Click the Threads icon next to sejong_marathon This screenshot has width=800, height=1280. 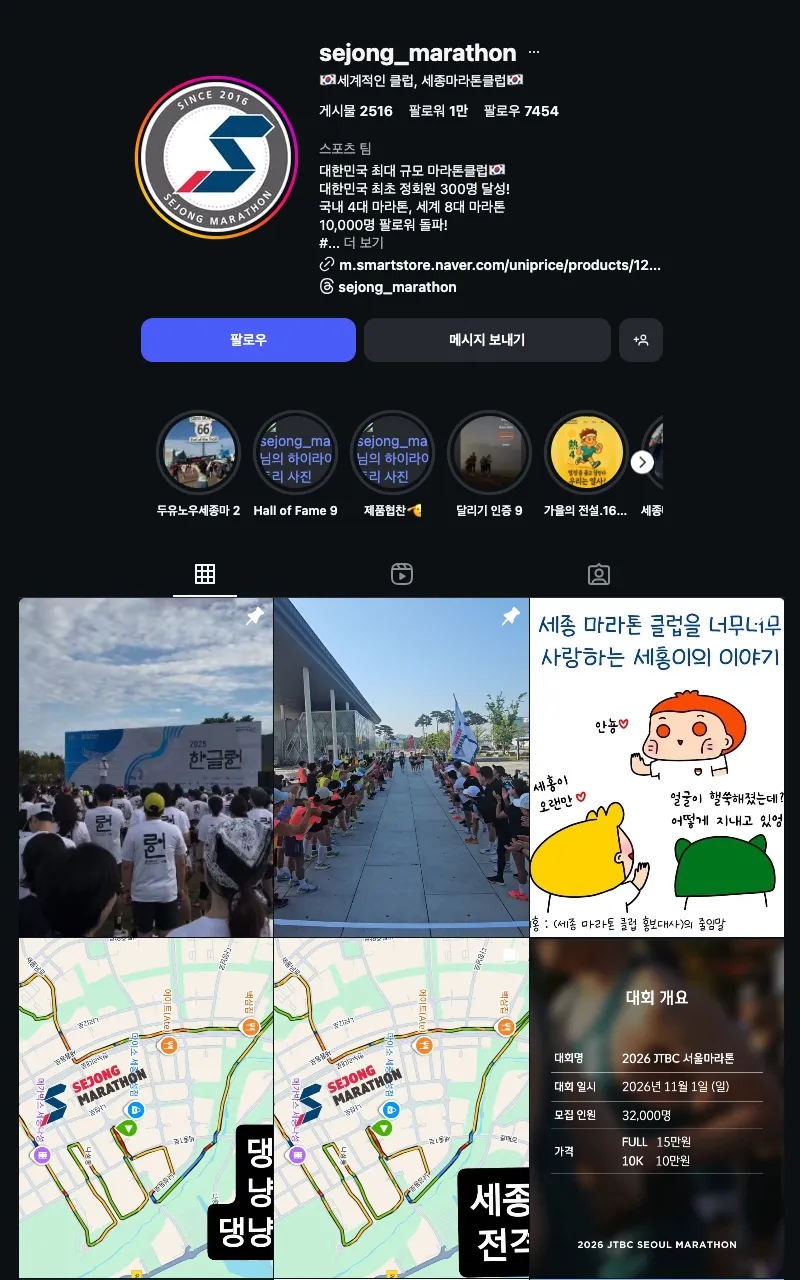(x=327, y=287)
